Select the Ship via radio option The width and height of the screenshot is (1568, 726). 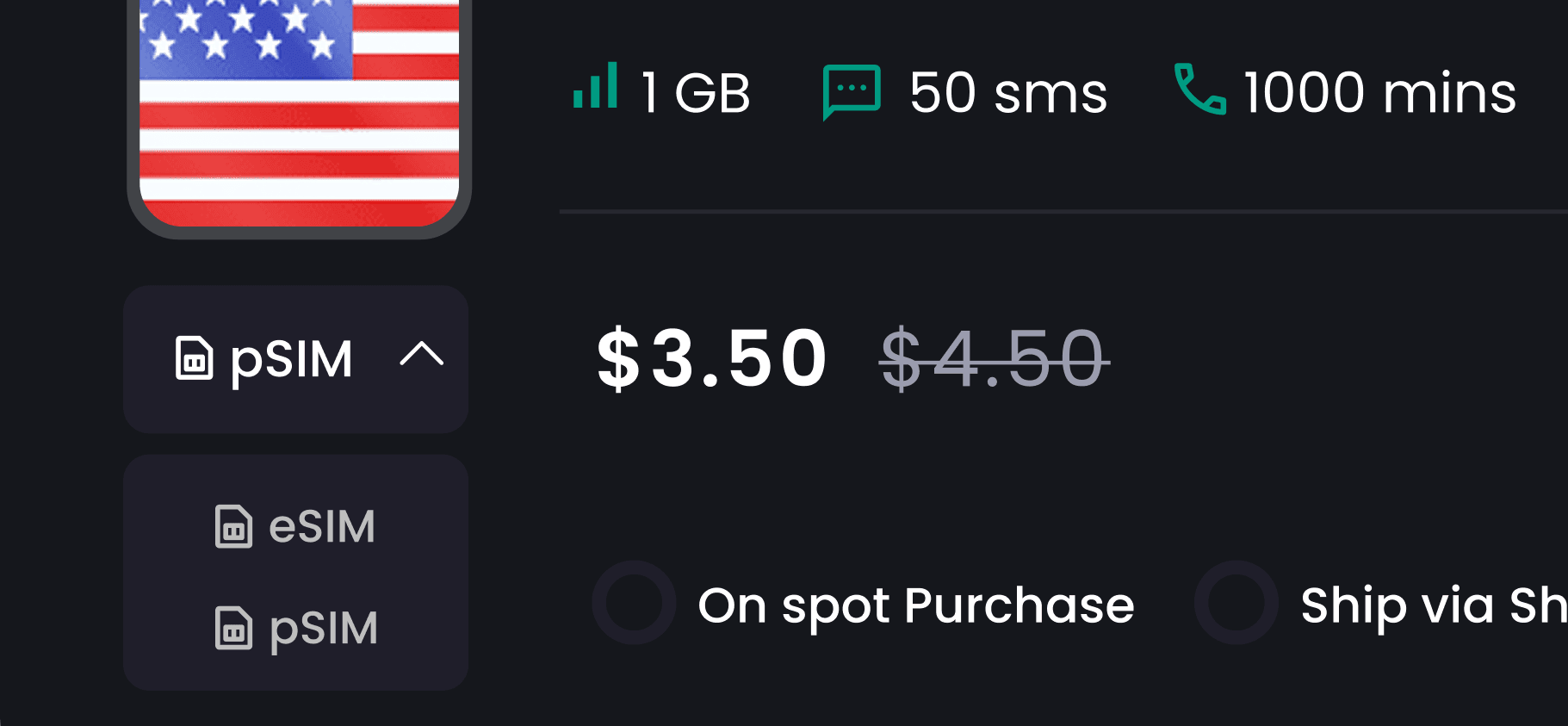point(1236,603)
